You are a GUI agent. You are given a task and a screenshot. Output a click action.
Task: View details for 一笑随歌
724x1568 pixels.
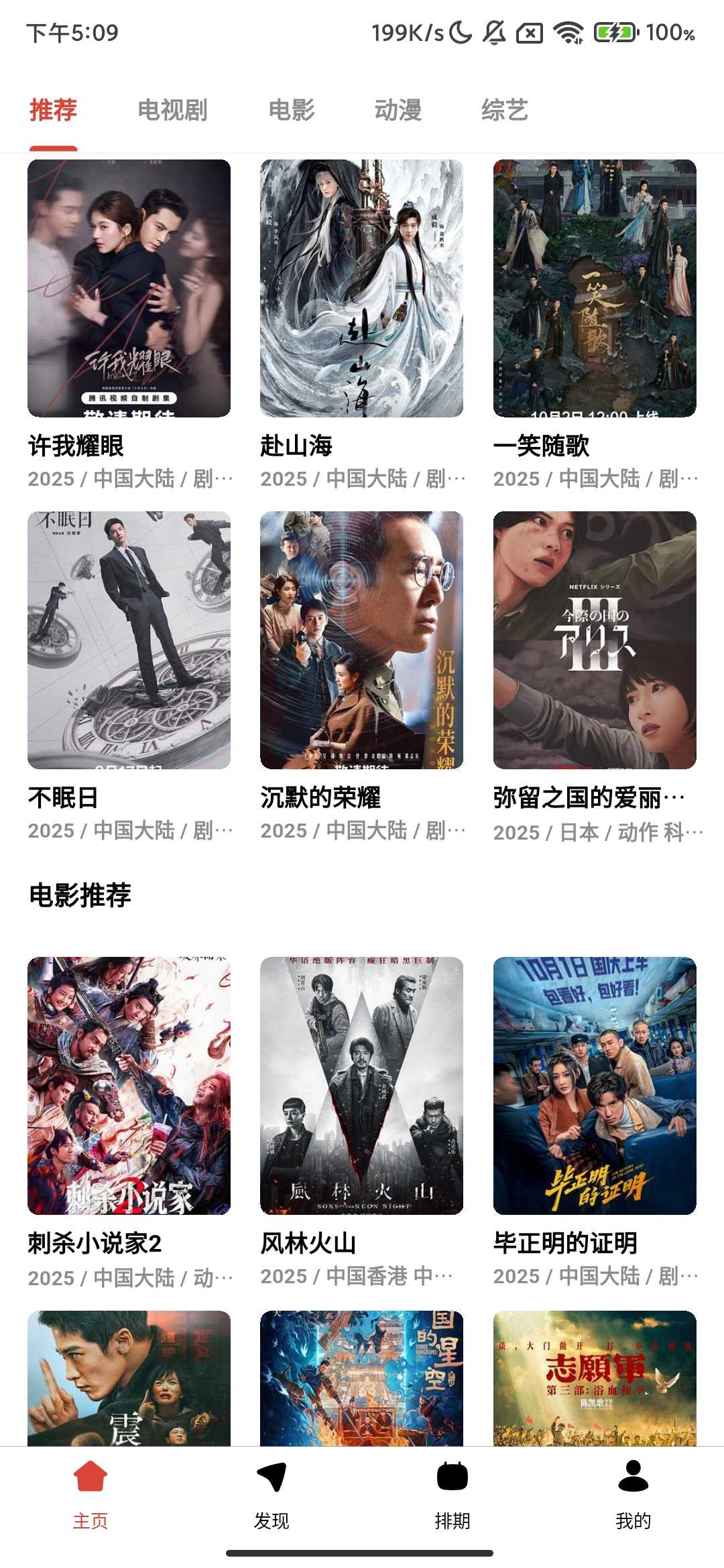pyautogui.click(x=595, y=288)
